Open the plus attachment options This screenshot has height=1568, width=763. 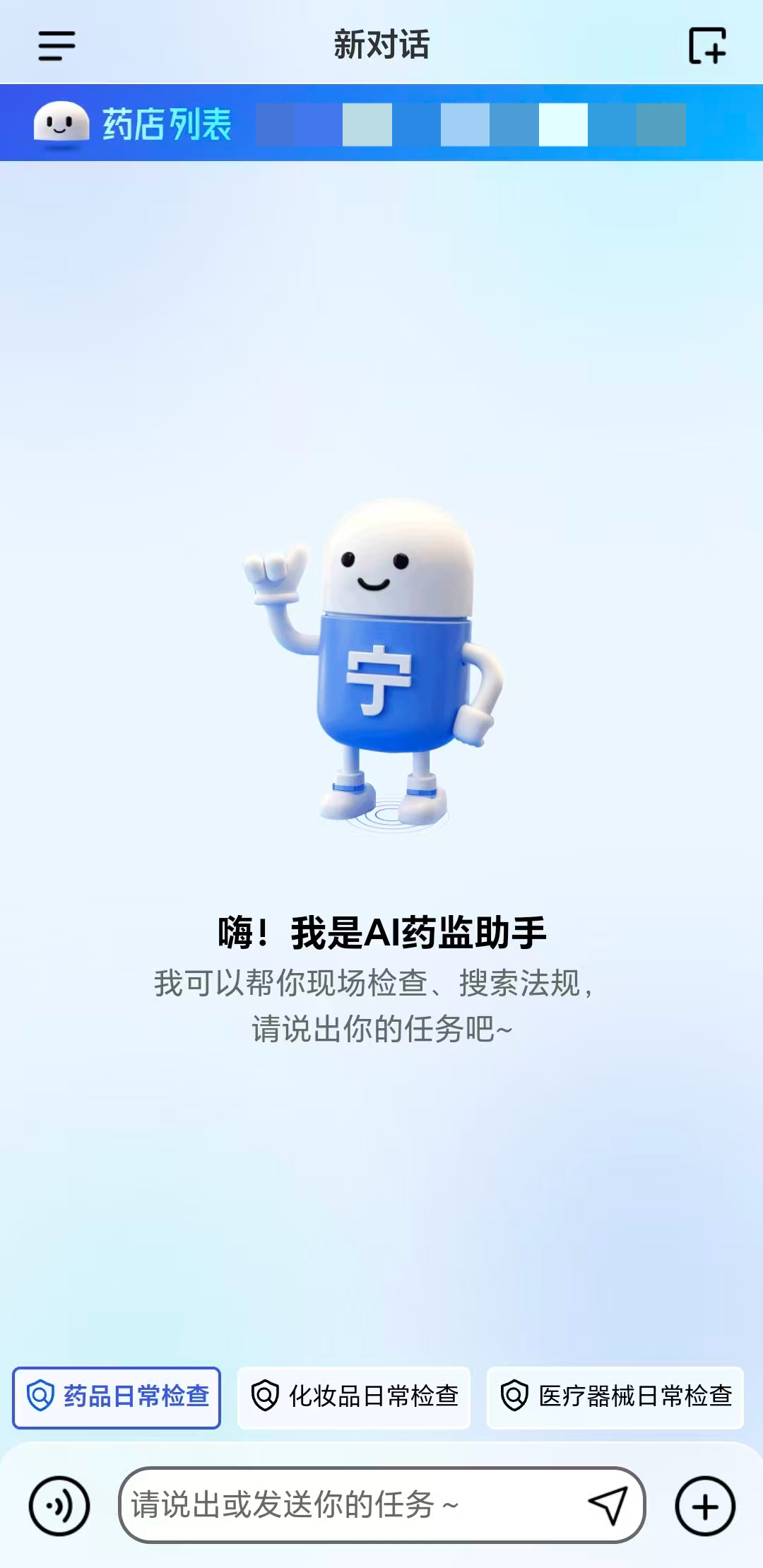[x=705, y=1506]
